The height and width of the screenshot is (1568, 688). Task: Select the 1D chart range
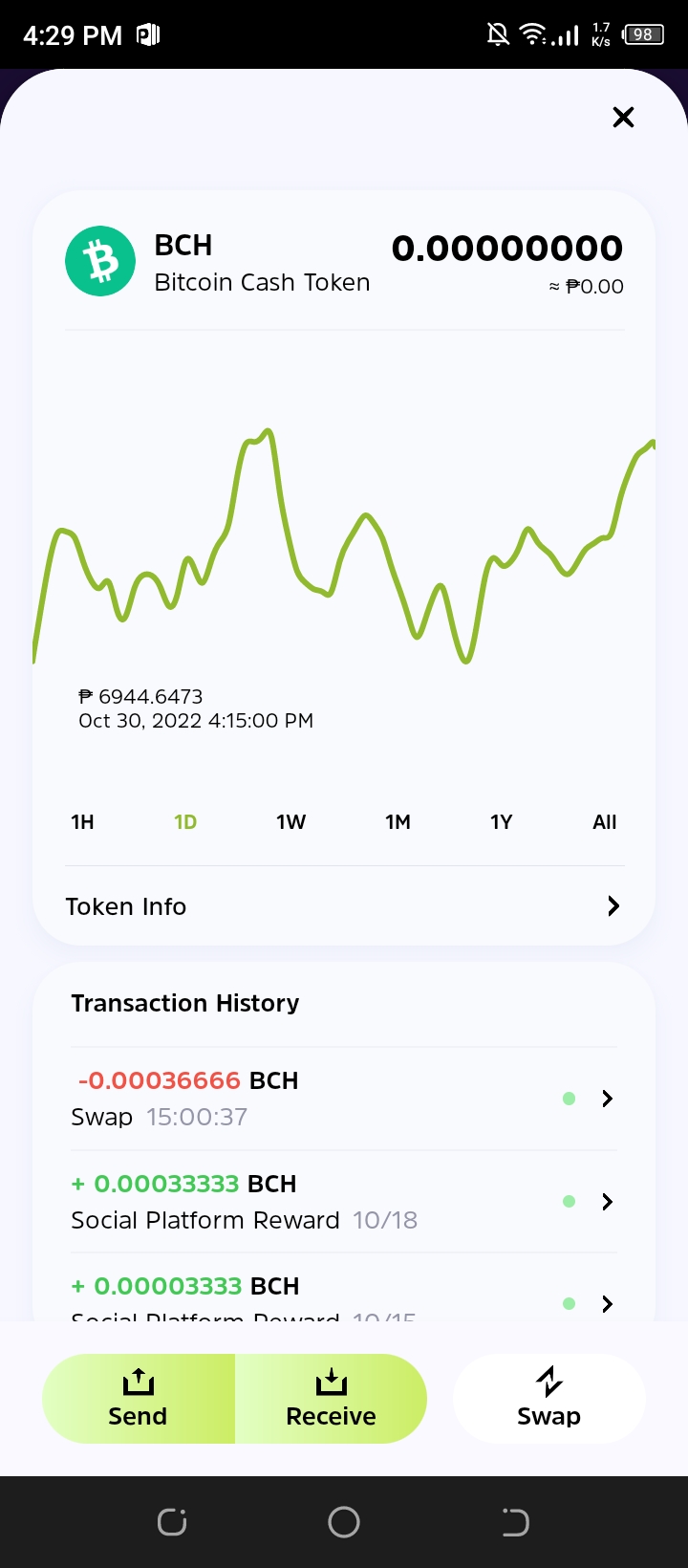click(185, 822)
